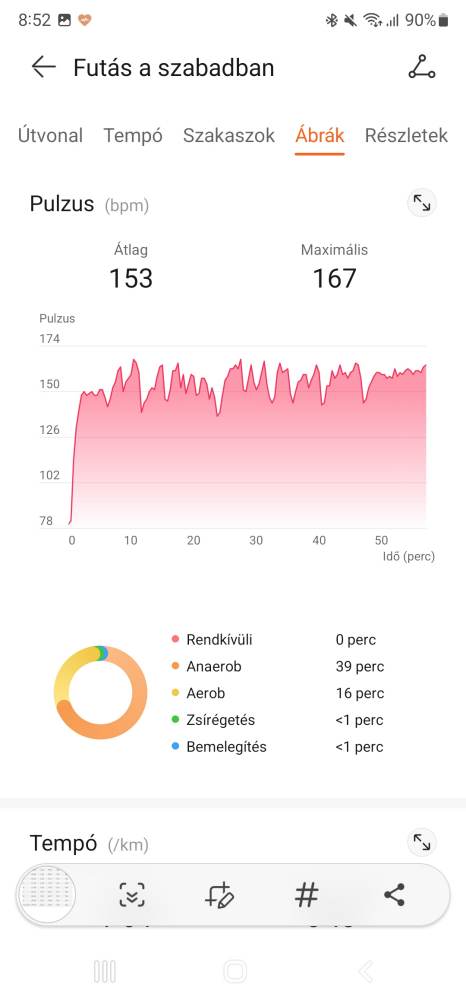Expand the Tempó chart to fullscreen

(x=421, y=842)
